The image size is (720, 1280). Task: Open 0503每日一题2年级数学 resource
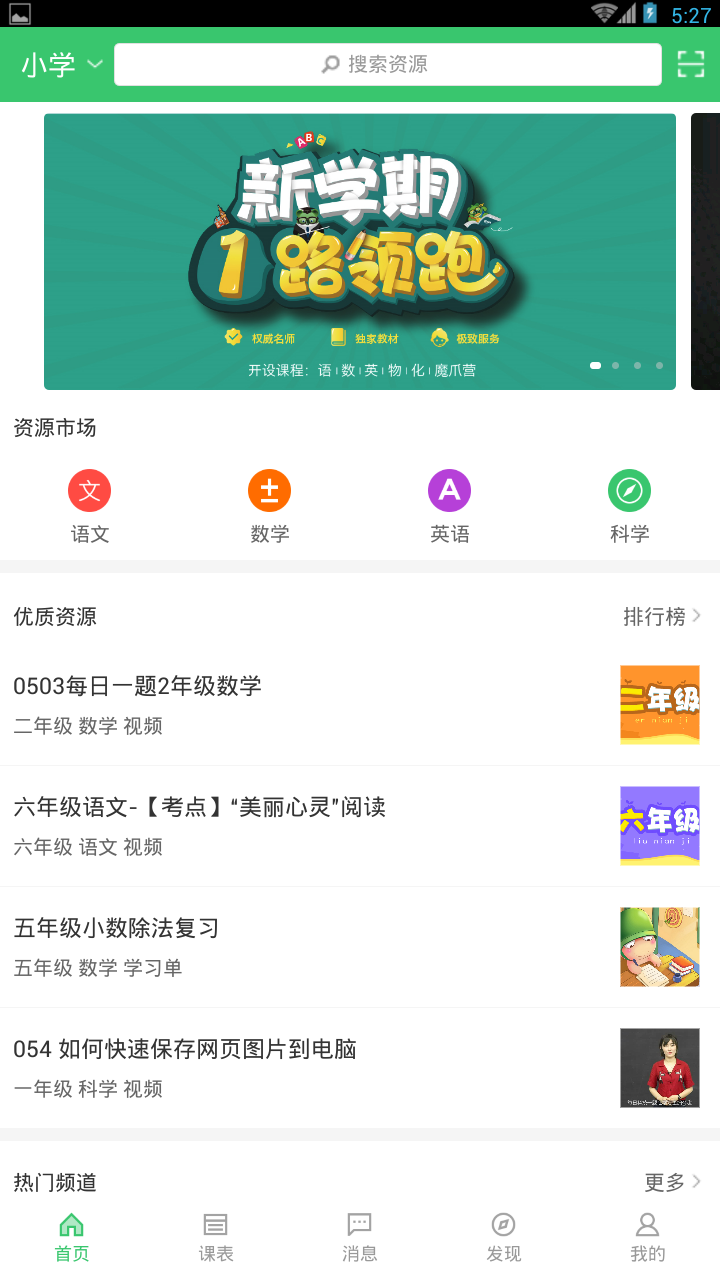pyautogui.click(x=300, y=705)
